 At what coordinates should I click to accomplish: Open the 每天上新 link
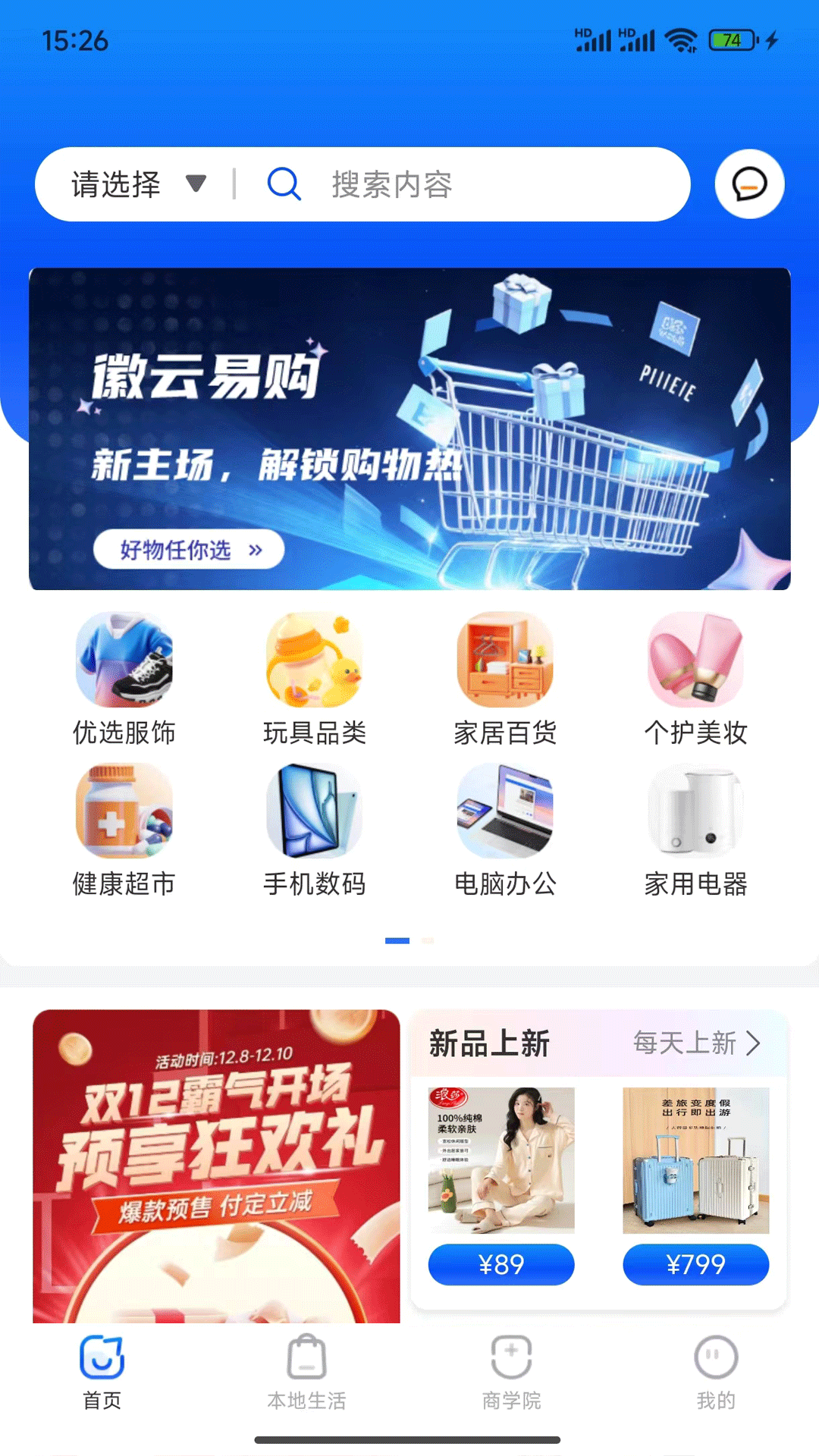click(695, 1043)
